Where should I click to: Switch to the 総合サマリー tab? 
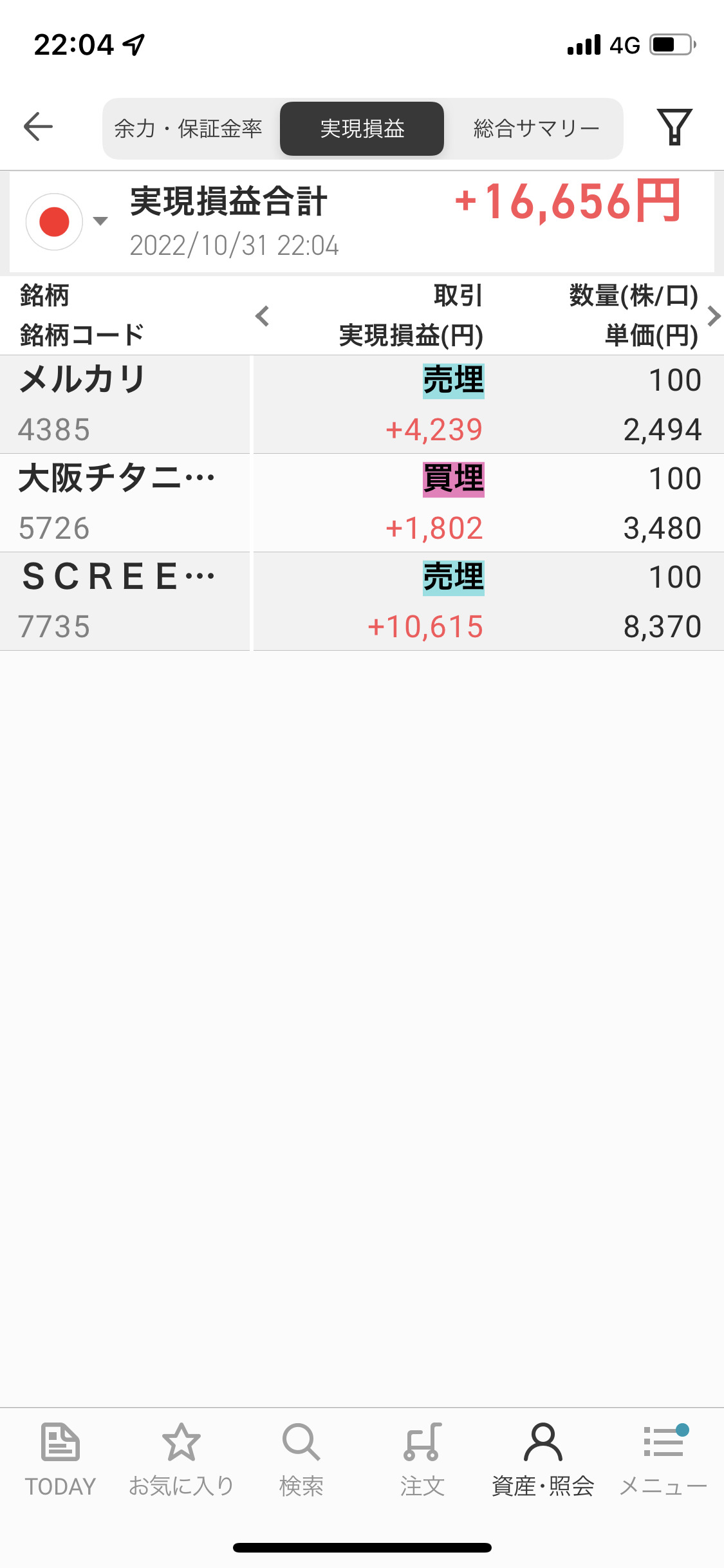coord(536,129)
